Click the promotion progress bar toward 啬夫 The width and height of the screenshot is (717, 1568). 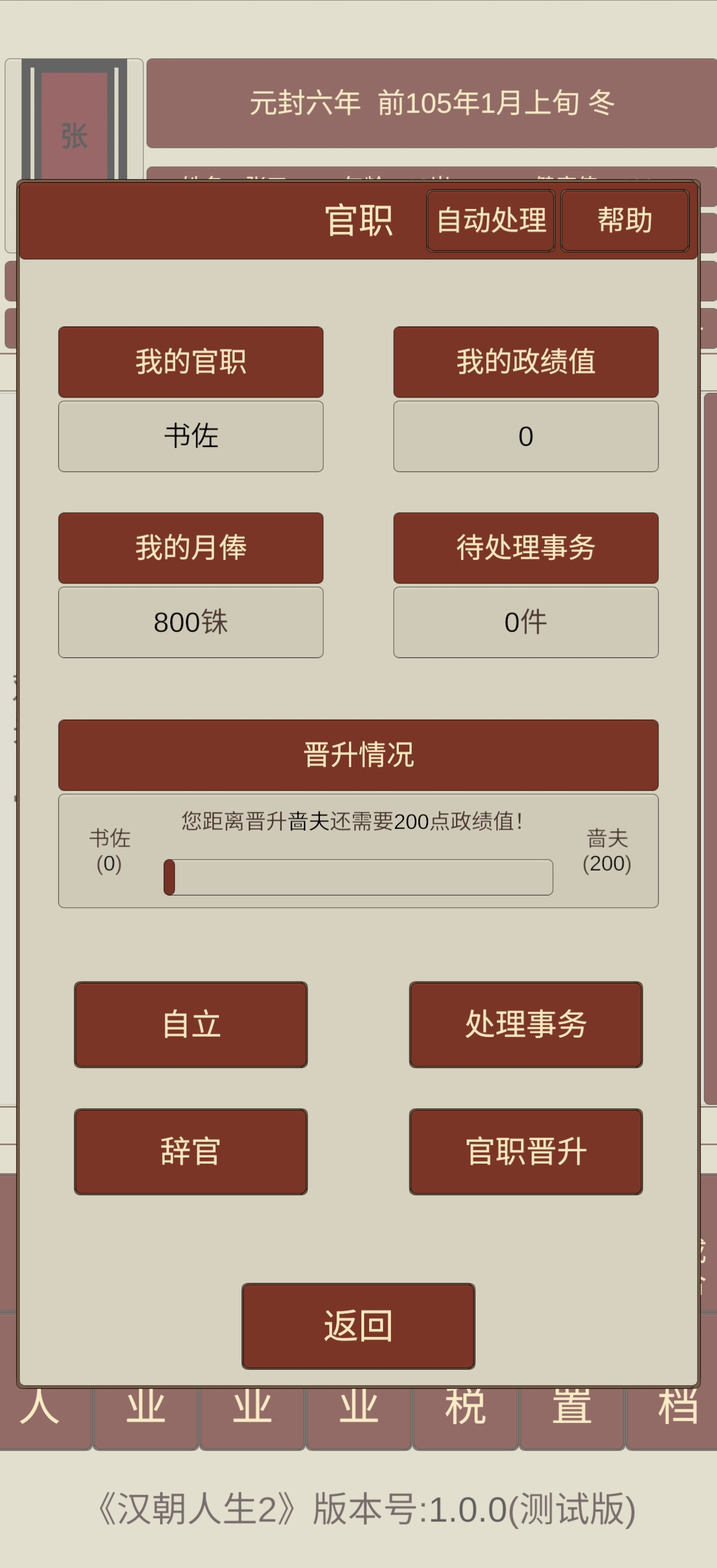coord(358,876)
